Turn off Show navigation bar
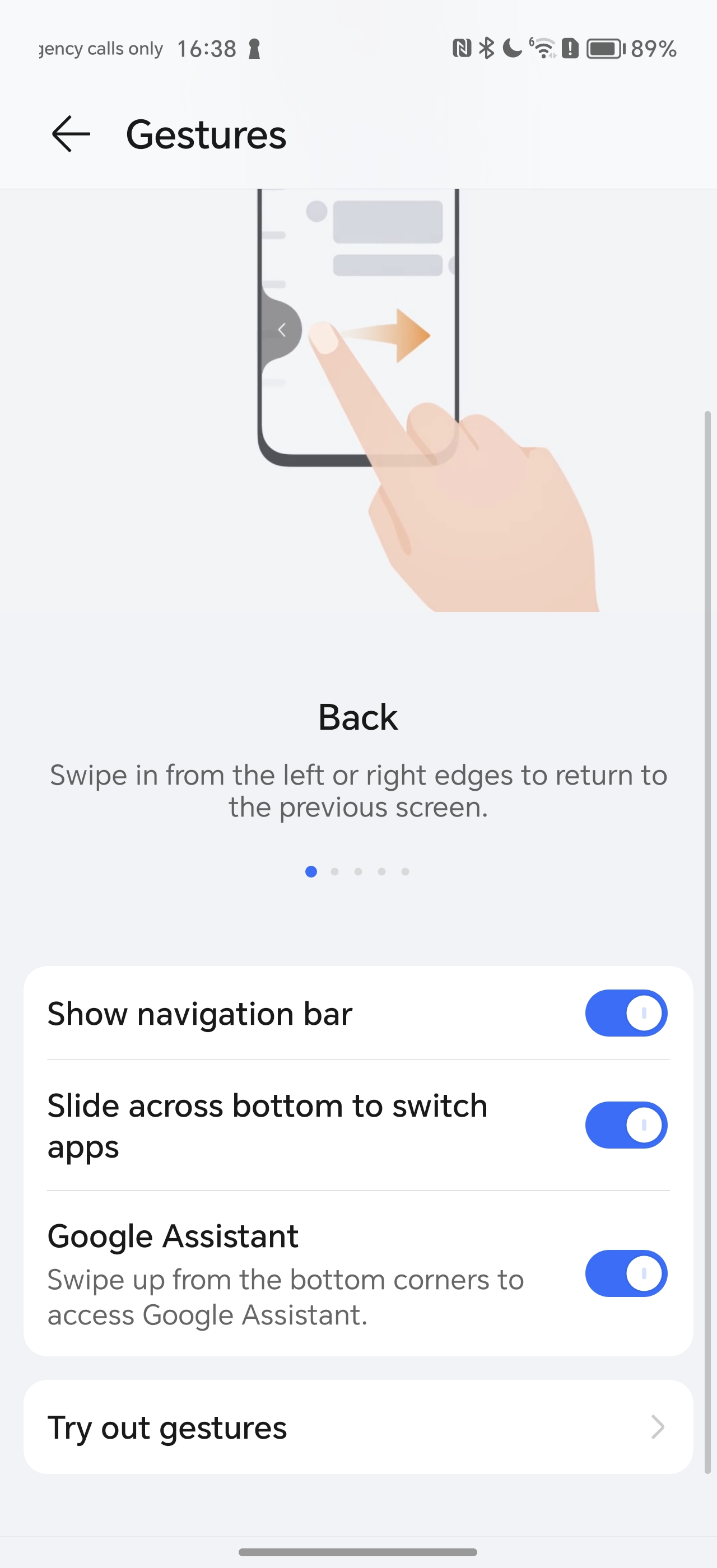717x1568 pixels. 626,1013
